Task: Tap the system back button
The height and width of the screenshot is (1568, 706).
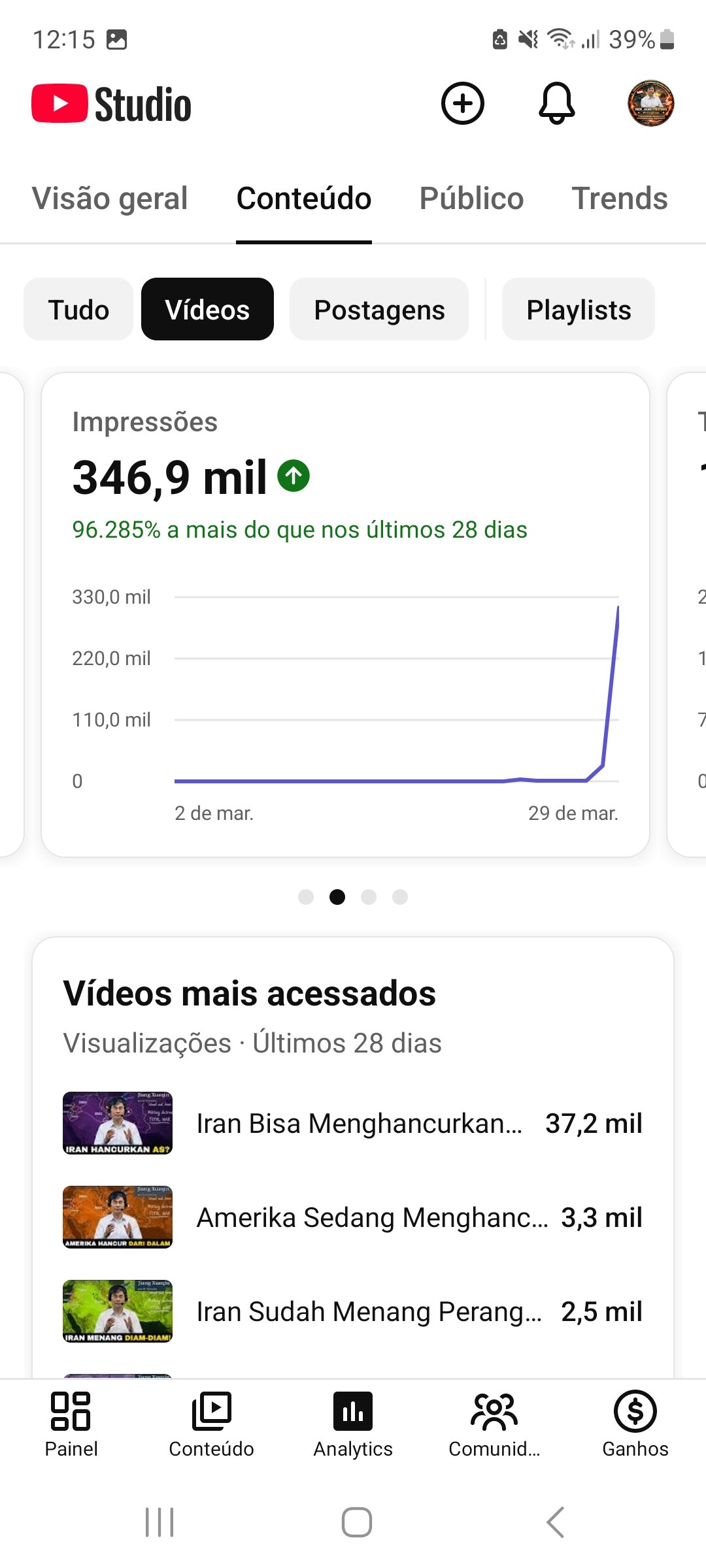Action: click(555, 1522)
